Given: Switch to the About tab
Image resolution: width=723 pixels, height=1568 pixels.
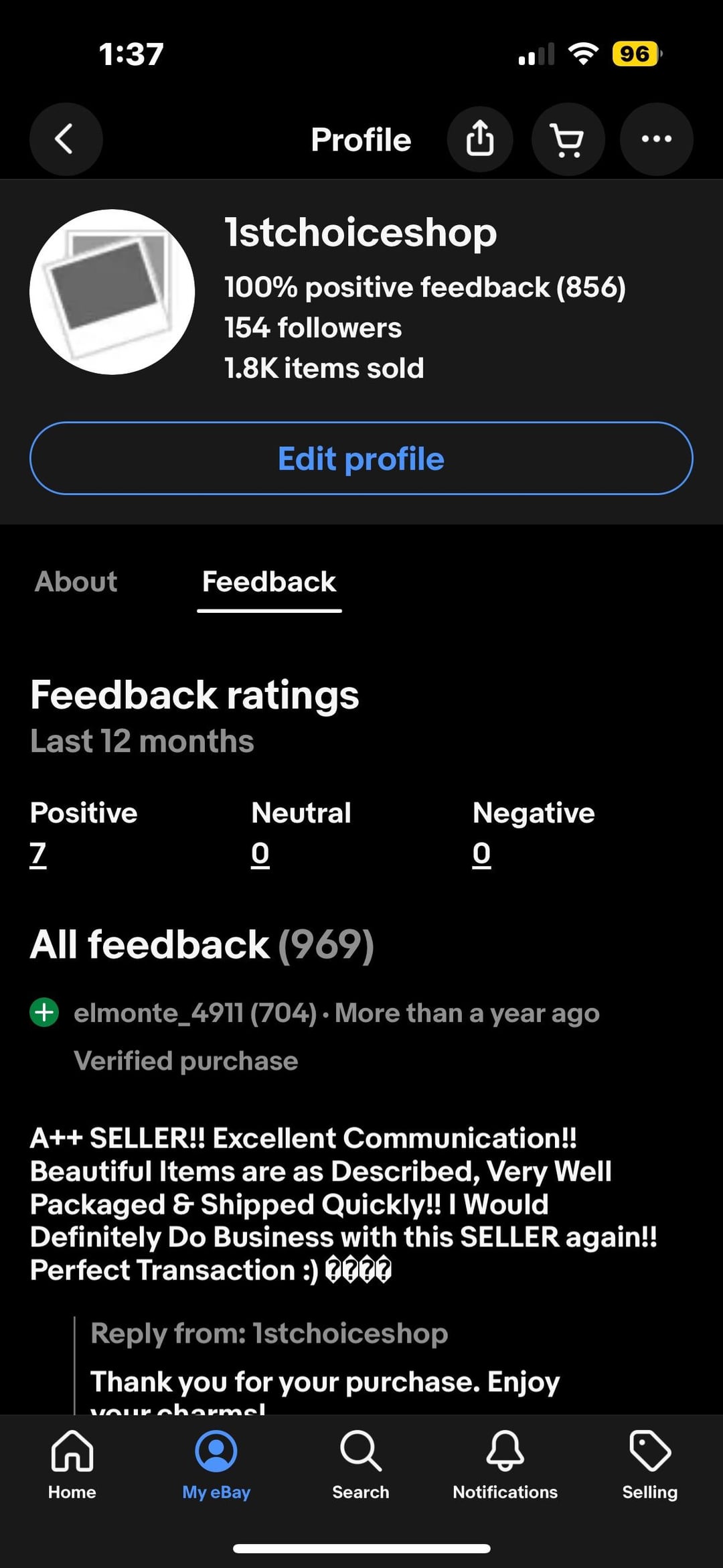Looking at the screenshot, I should [76, 581].
